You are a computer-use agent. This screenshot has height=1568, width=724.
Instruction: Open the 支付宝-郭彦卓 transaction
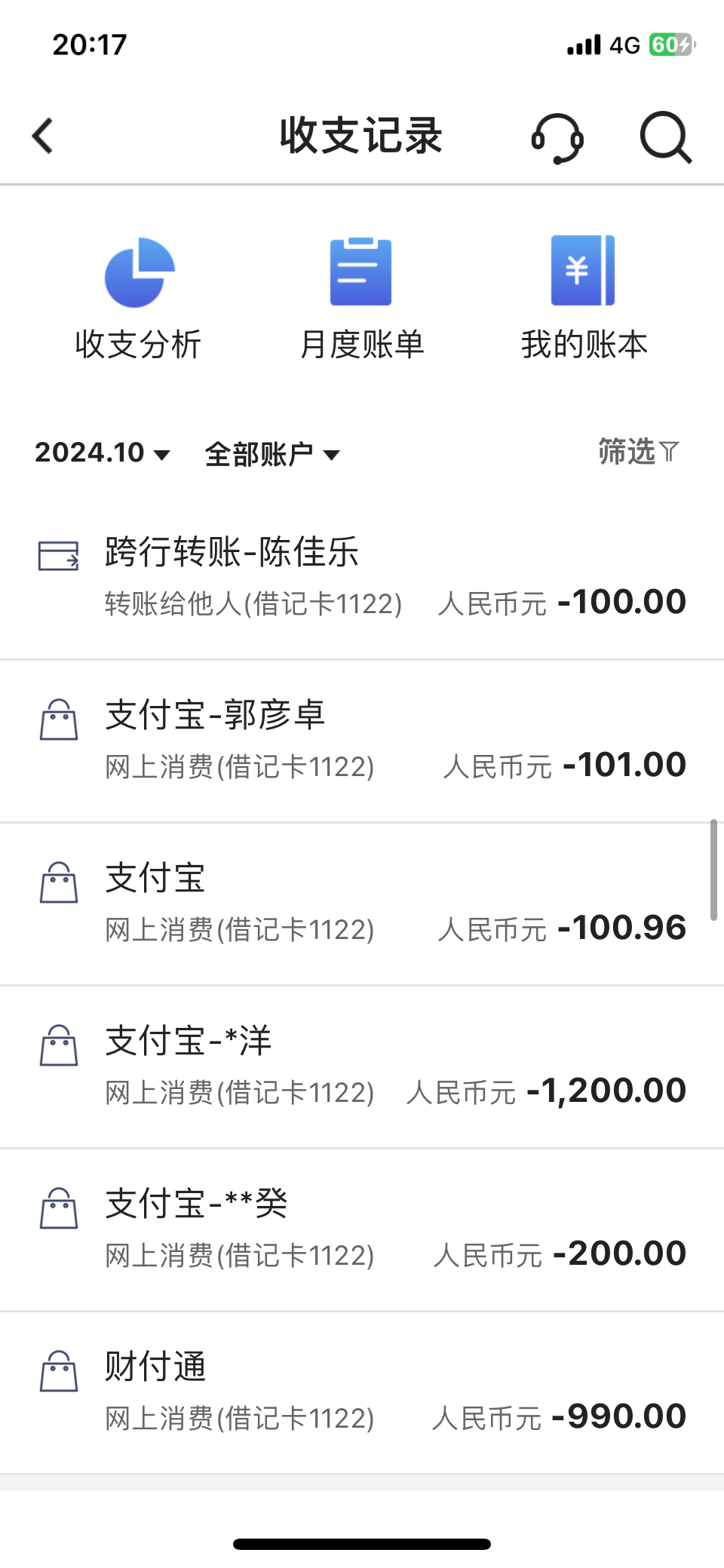coord(362,741)
